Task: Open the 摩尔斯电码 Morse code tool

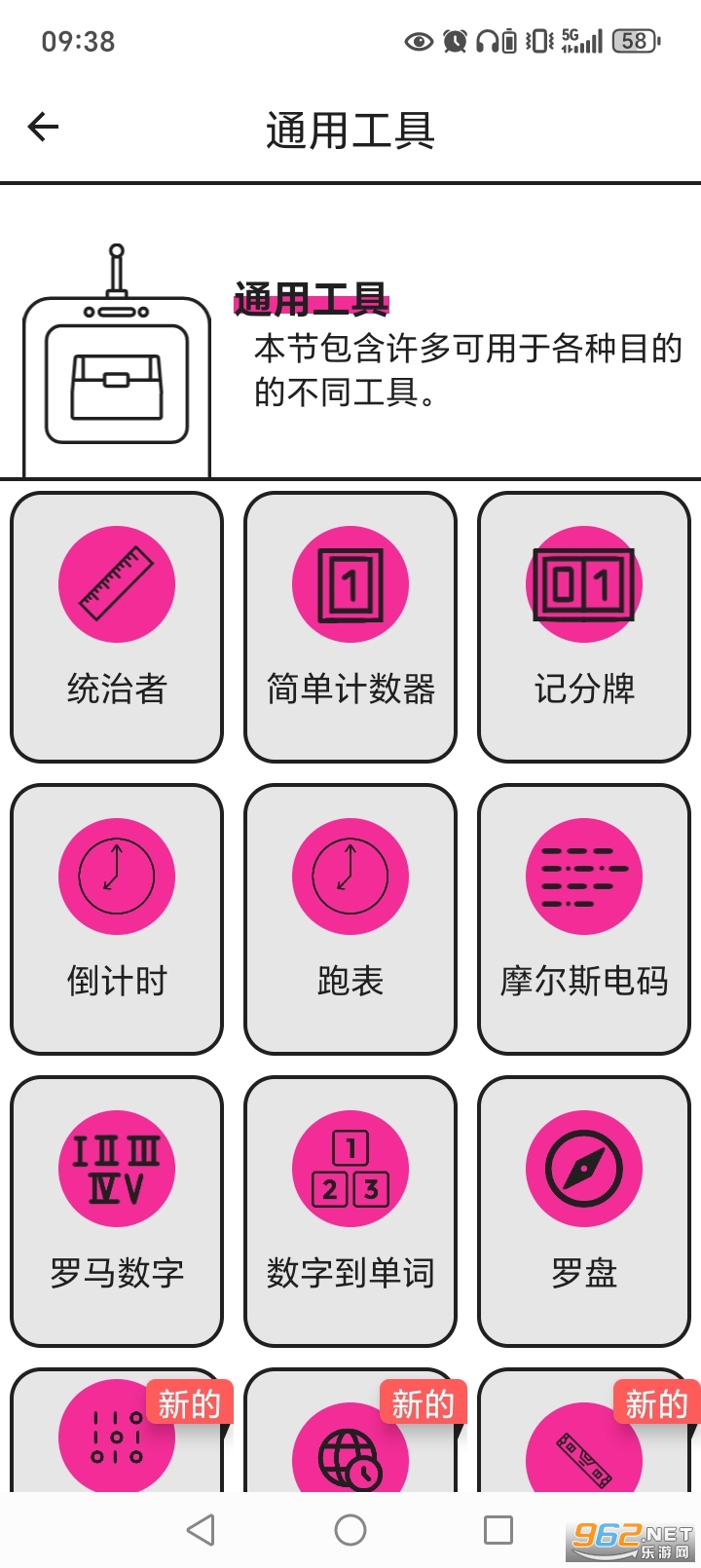Action: tap(583, 917)
